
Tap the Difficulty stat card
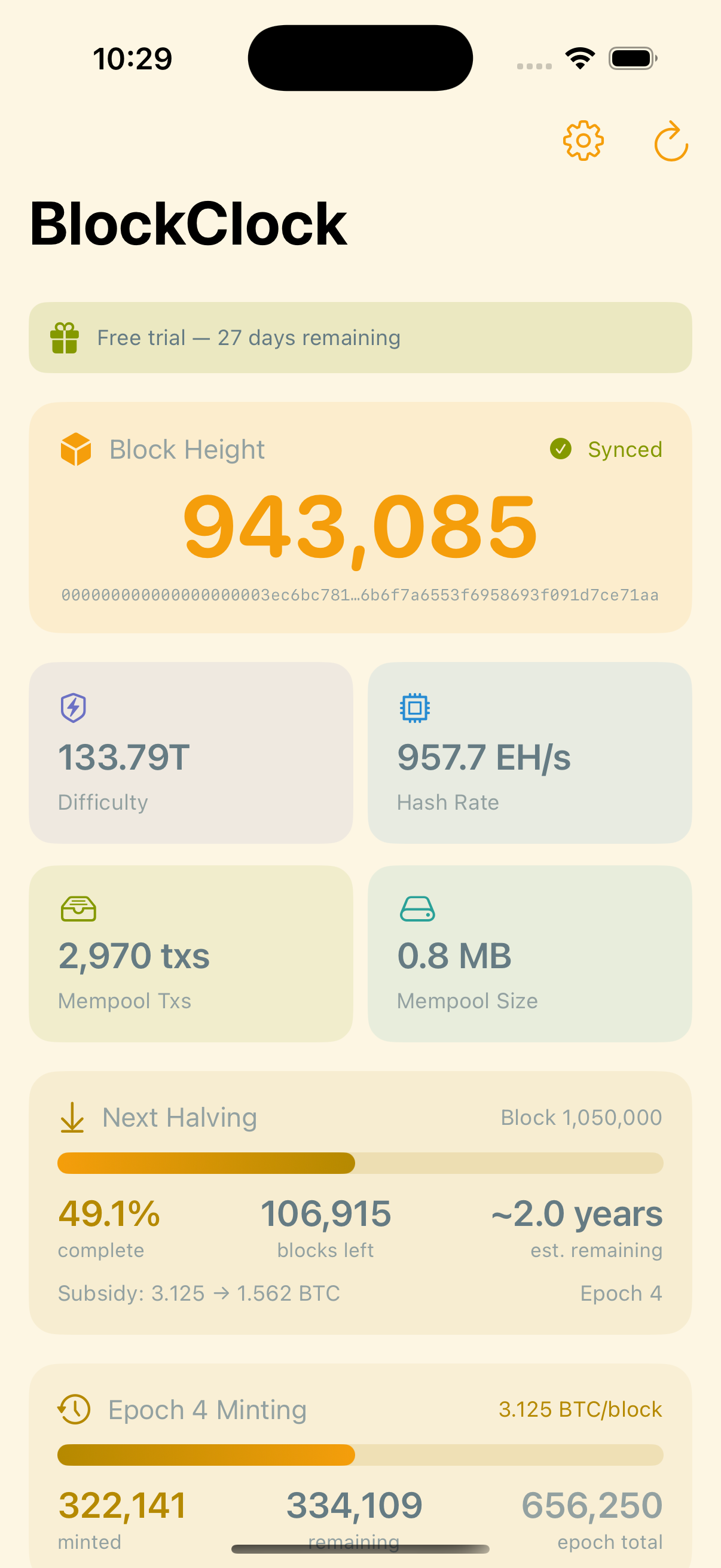(192, 754)
